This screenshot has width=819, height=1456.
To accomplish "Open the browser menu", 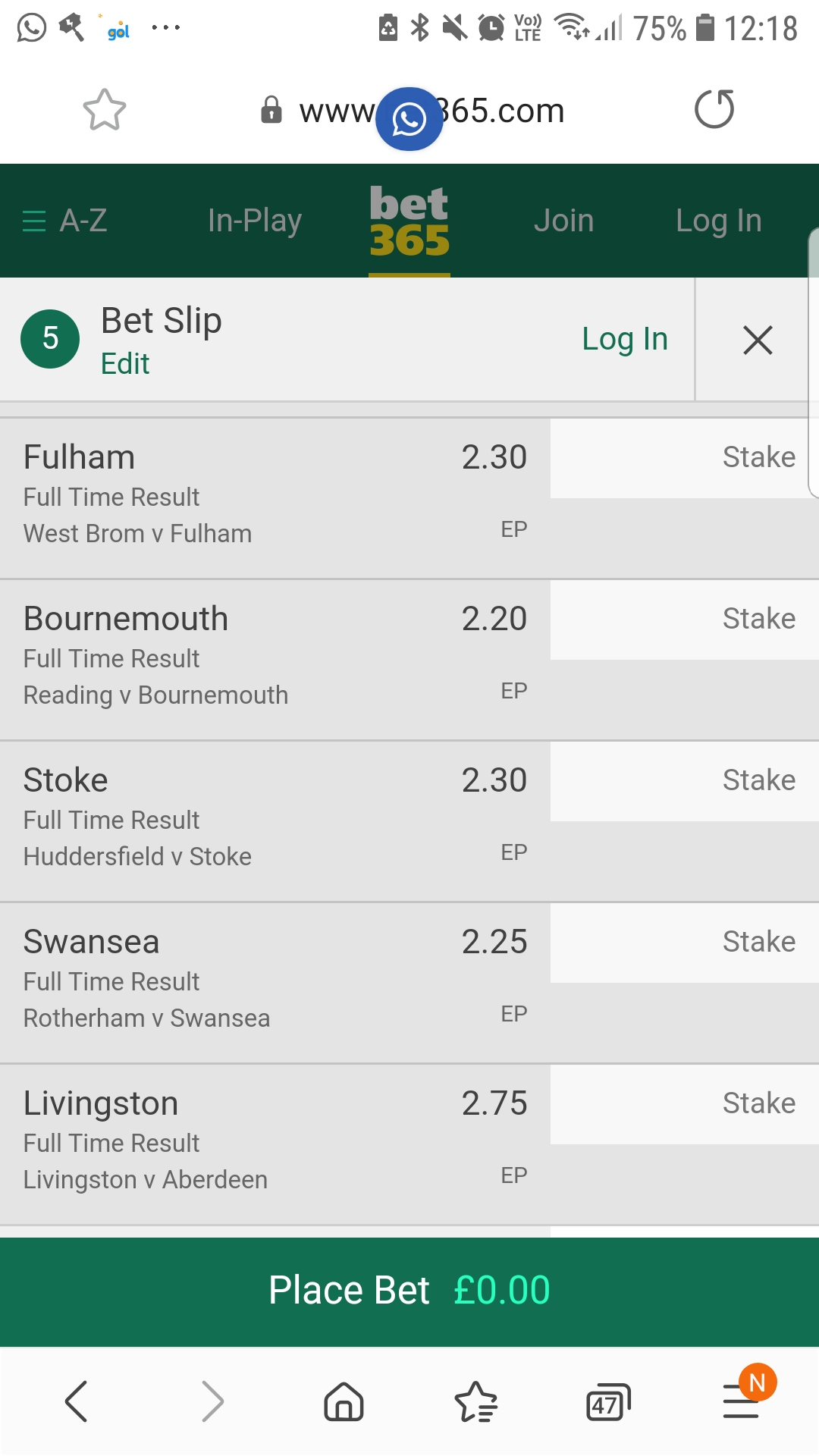I will (x=742, y=1401).
